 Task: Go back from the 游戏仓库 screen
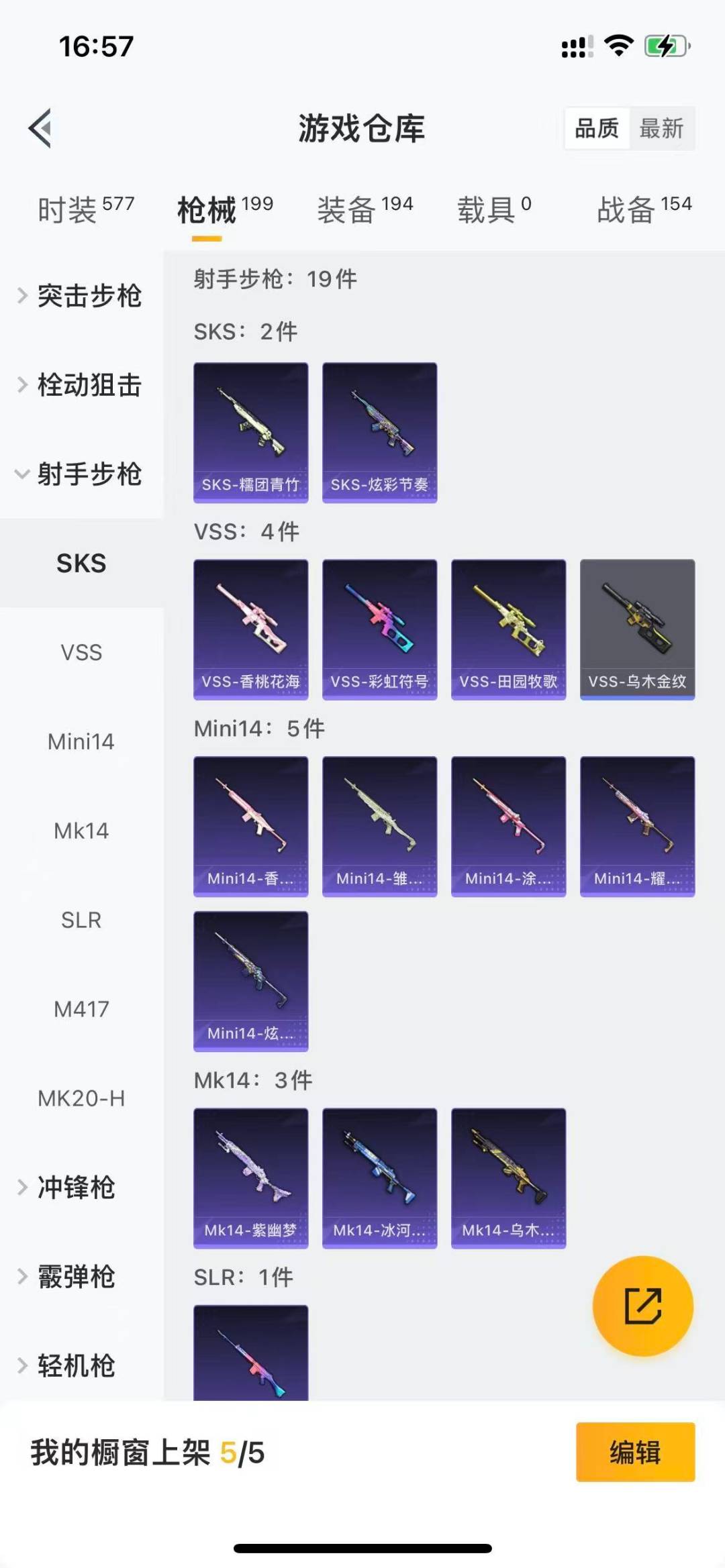point(40,127)
